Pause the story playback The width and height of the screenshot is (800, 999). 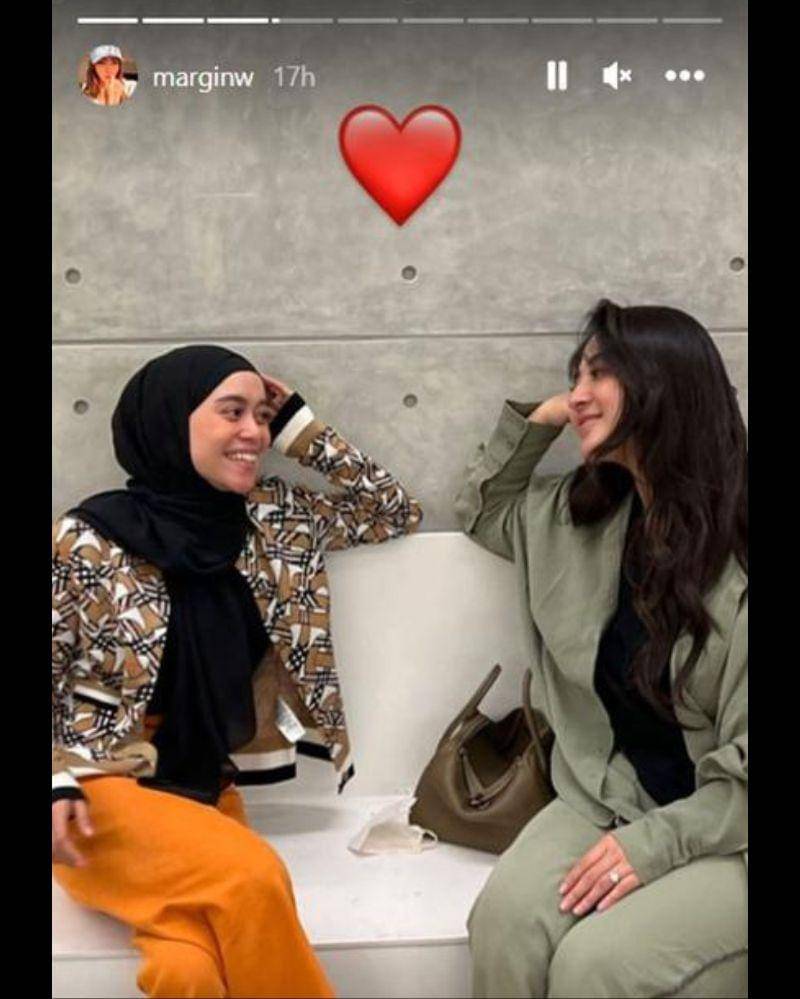(557, 76)
